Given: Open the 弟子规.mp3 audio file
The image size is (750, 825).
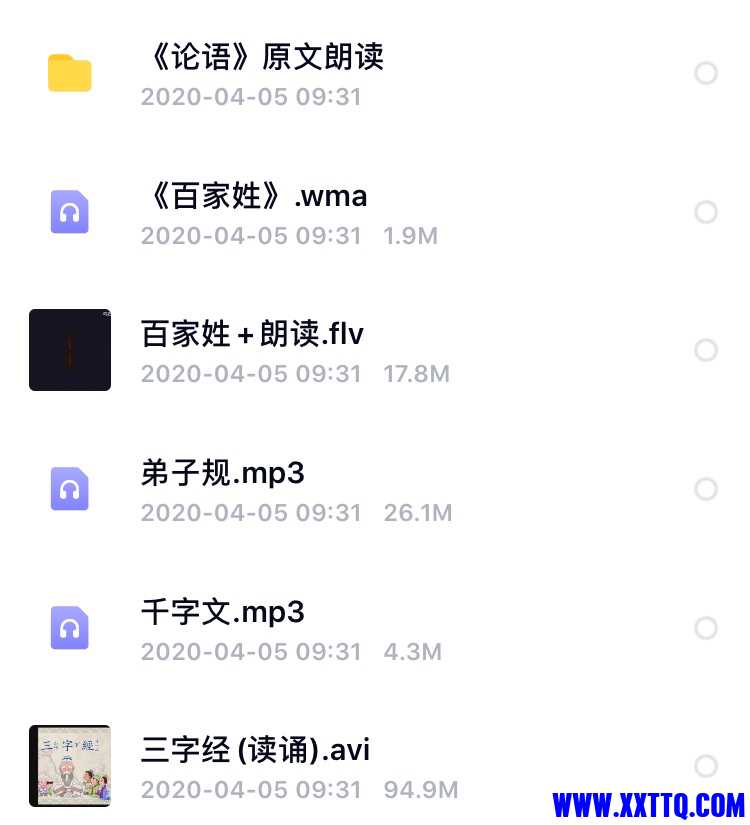Looking at the screenshot, I should [x=223, y=473].
